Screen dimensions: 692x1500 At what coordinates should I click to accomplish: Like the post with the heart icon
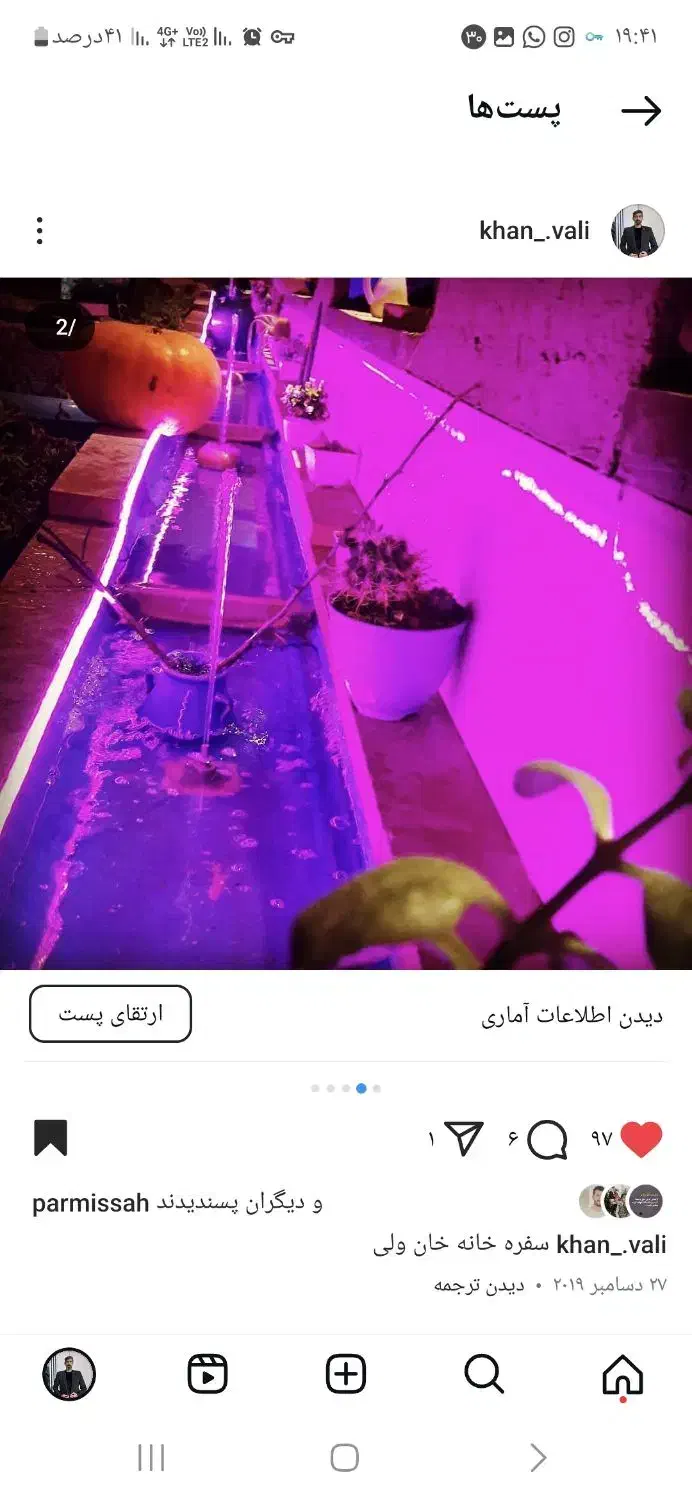[641, 1139]
